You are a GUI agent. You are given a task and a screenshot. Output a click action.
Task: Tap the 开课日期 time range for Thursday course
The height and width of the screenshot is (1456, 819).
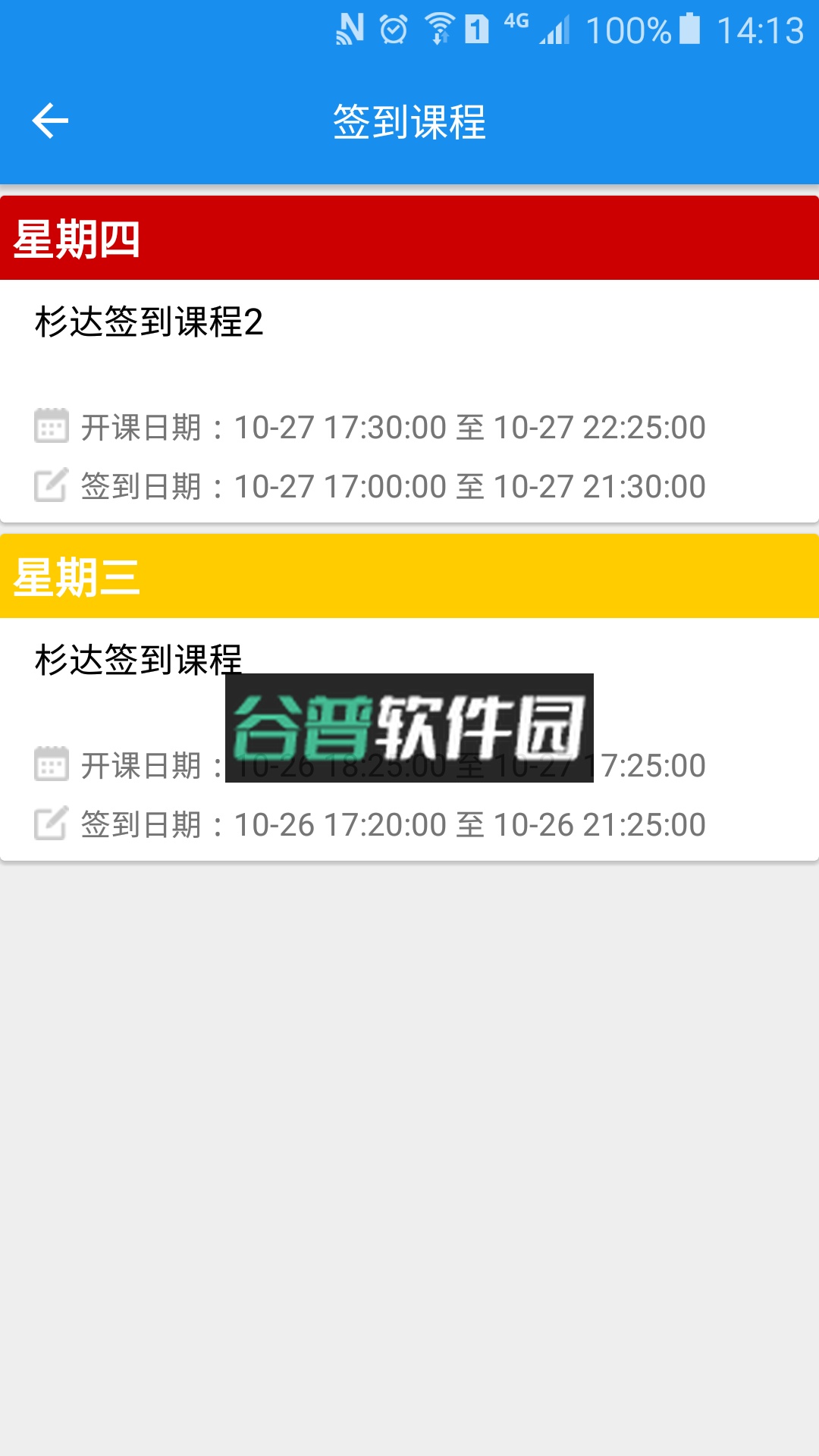tap(469, 427)
